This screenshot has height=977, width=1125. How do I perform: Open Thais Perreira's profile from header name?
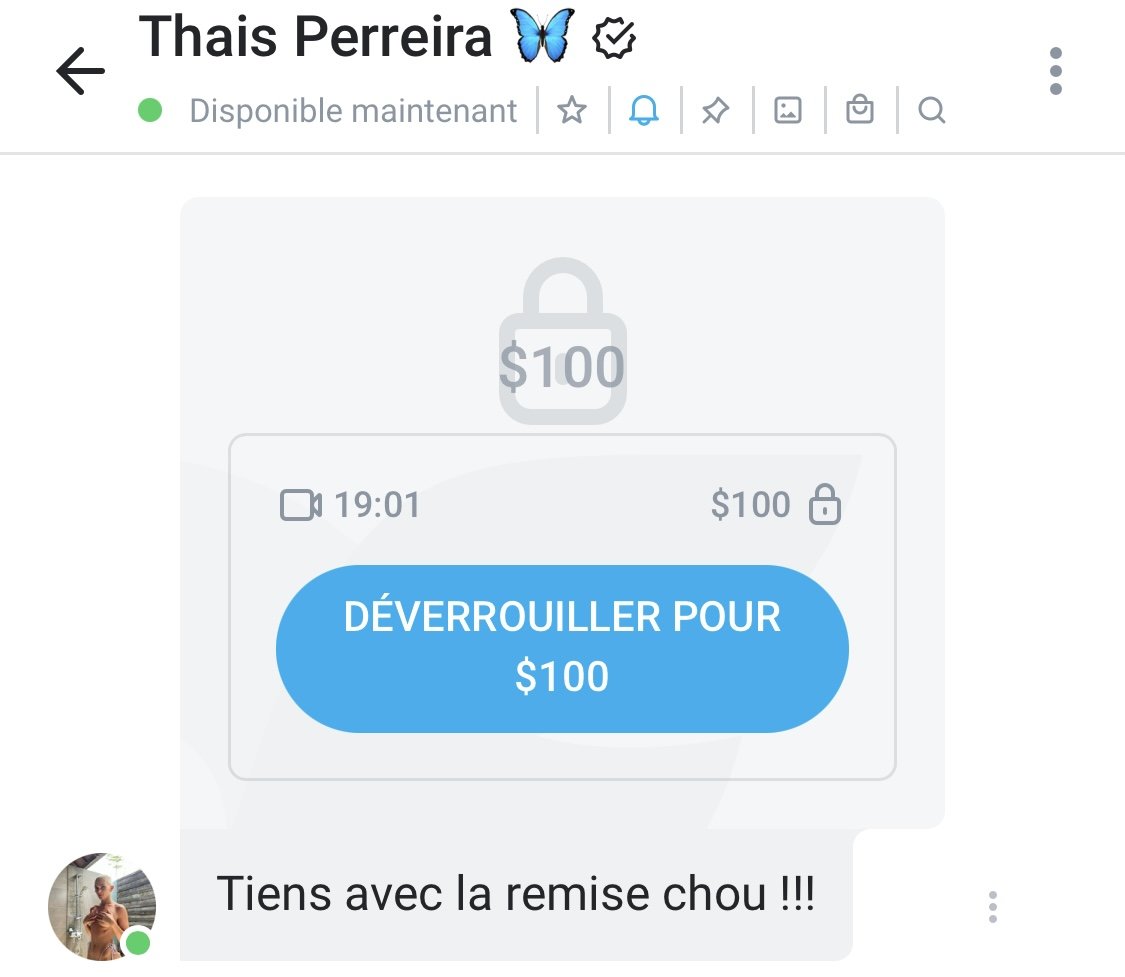[x=316, y=38]
